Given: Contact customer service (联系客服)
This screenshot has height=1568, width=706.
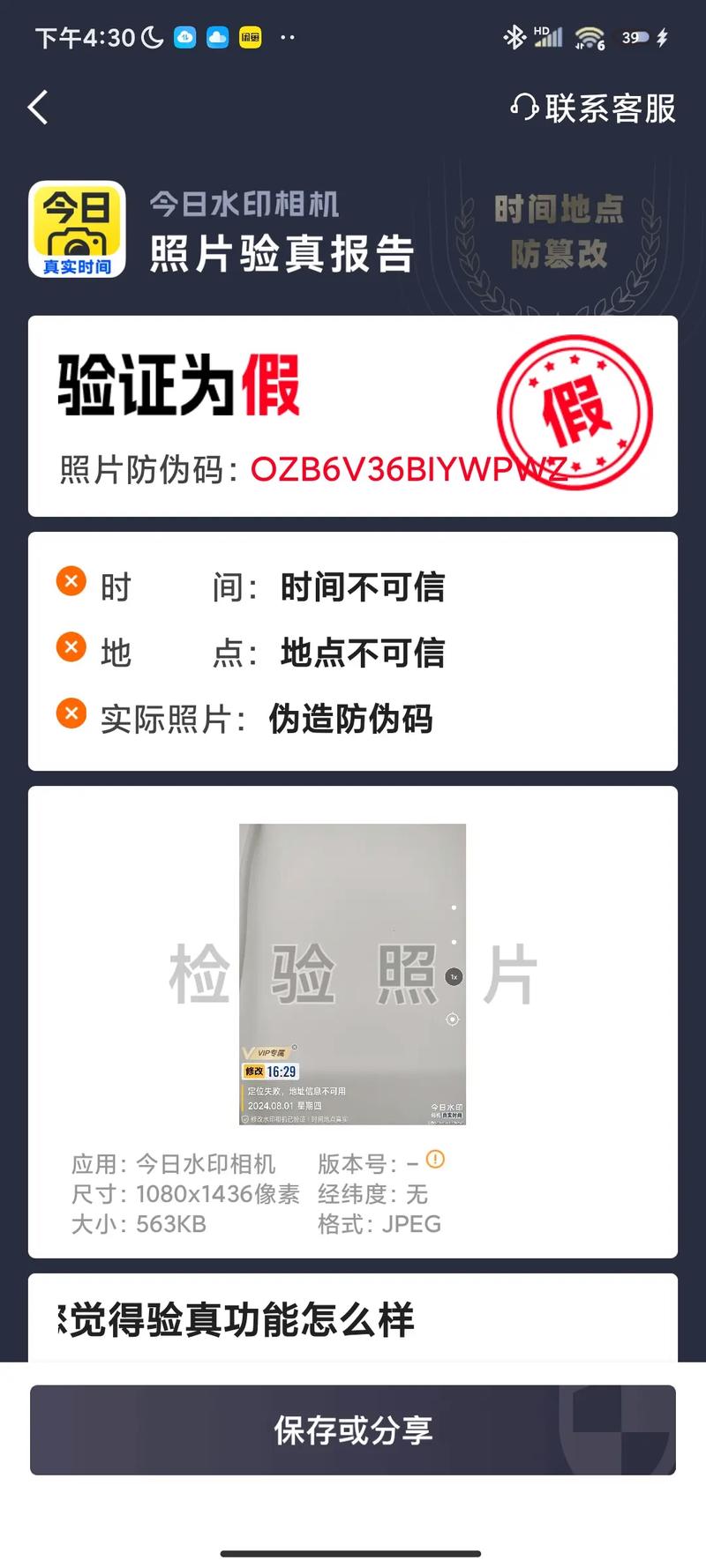Looking at the screenshot, I should (x=593, y=108).
